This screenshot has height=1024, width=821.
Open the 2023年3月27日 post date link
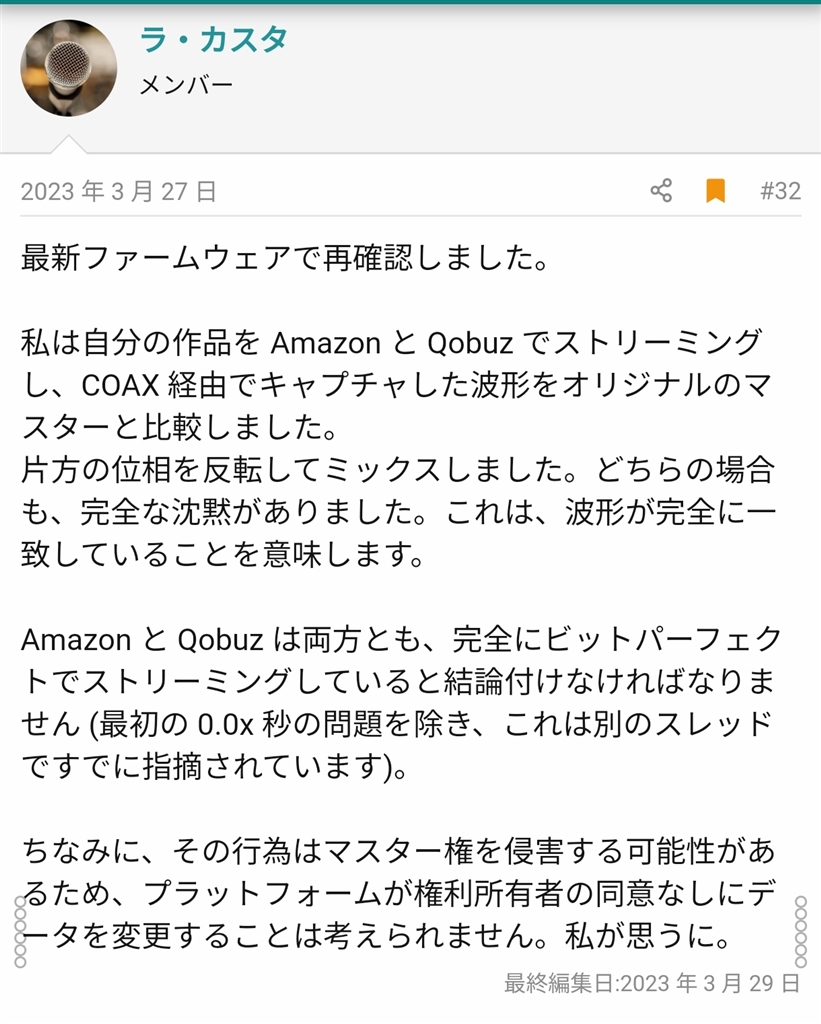point(119,191)
